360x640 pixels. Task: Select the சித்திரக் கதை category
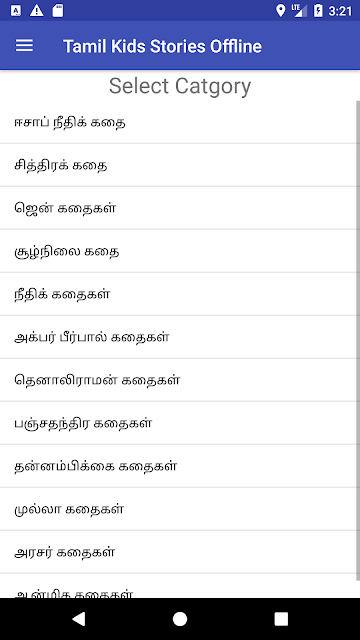[x=178, y=165]
